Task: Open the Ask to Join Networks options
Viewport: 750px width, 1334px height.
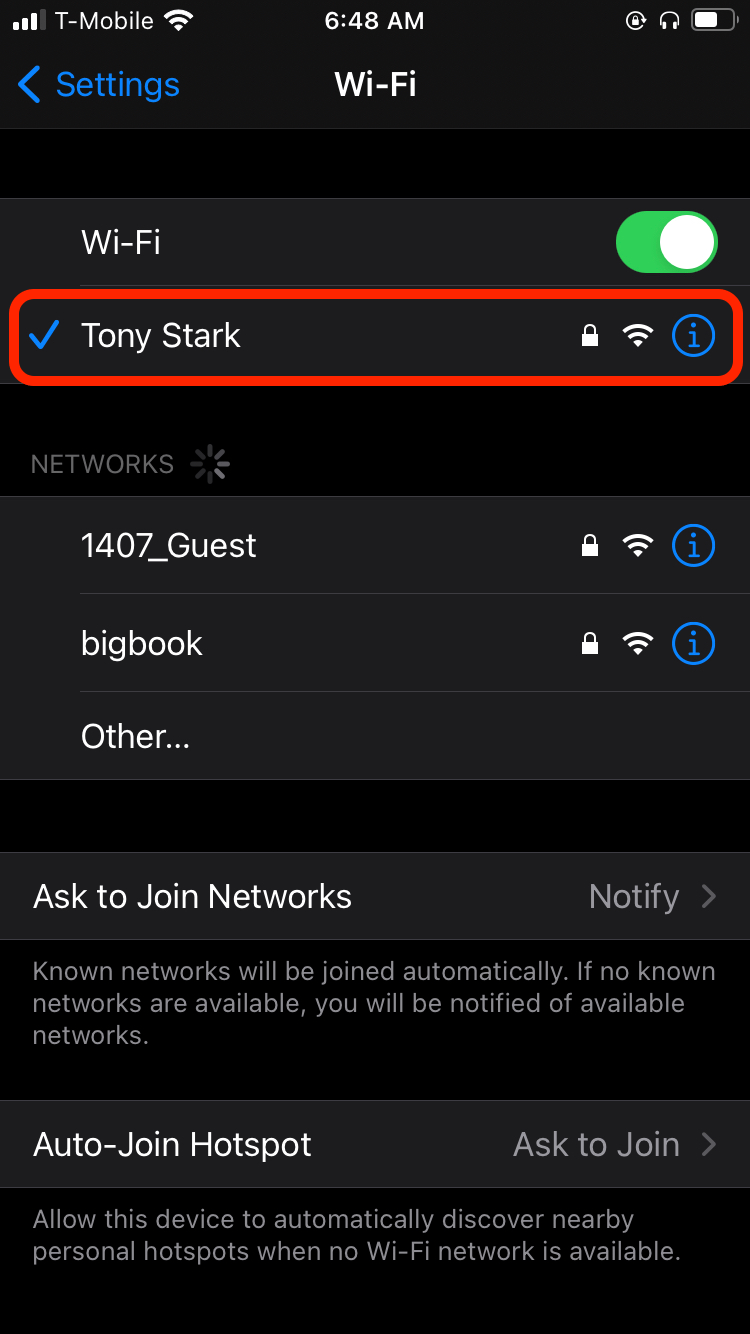Action: [x=375, y=896]
